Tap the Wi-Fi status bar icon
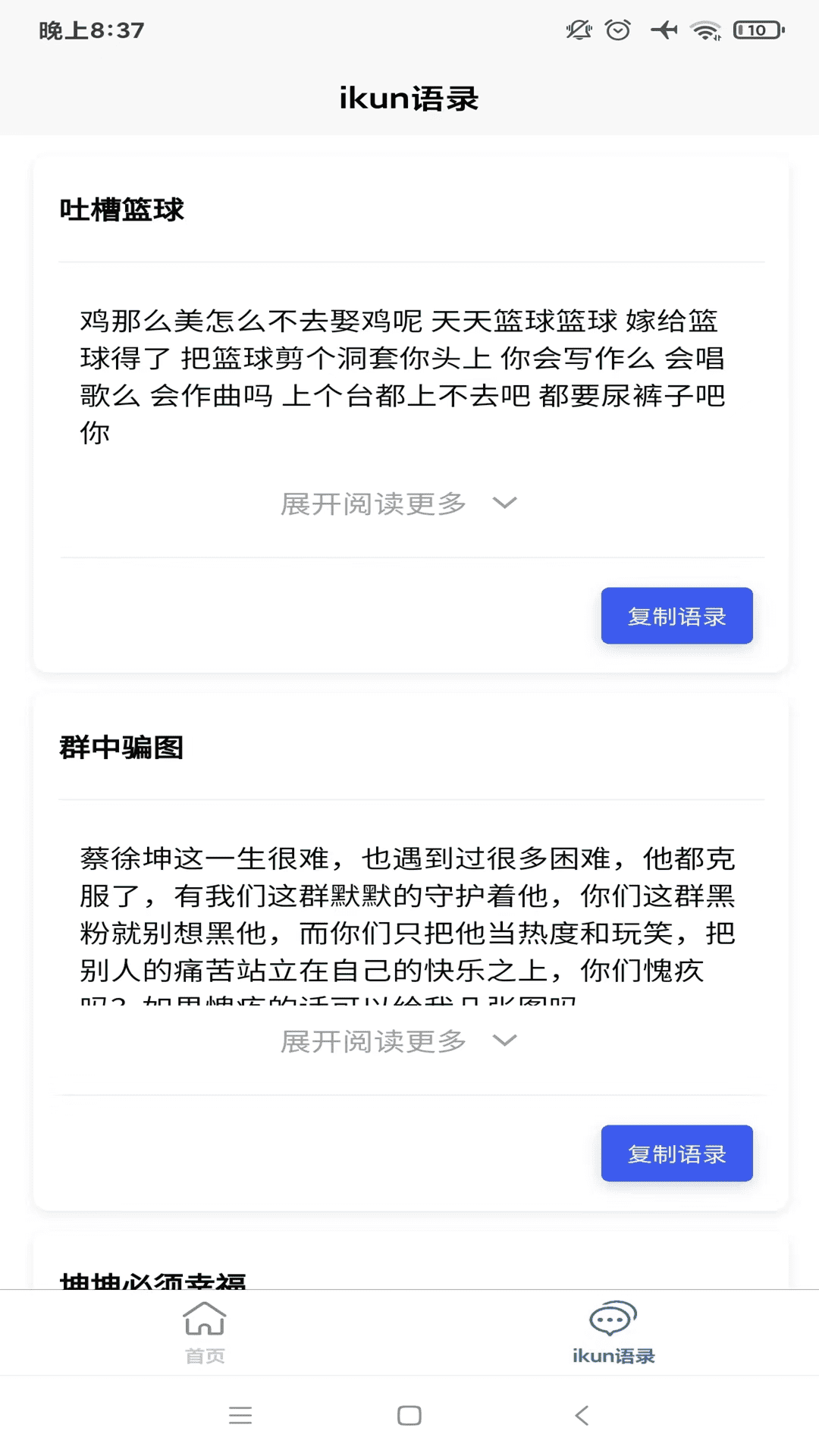The image size is (819, 1456). [x=707, y=31]
